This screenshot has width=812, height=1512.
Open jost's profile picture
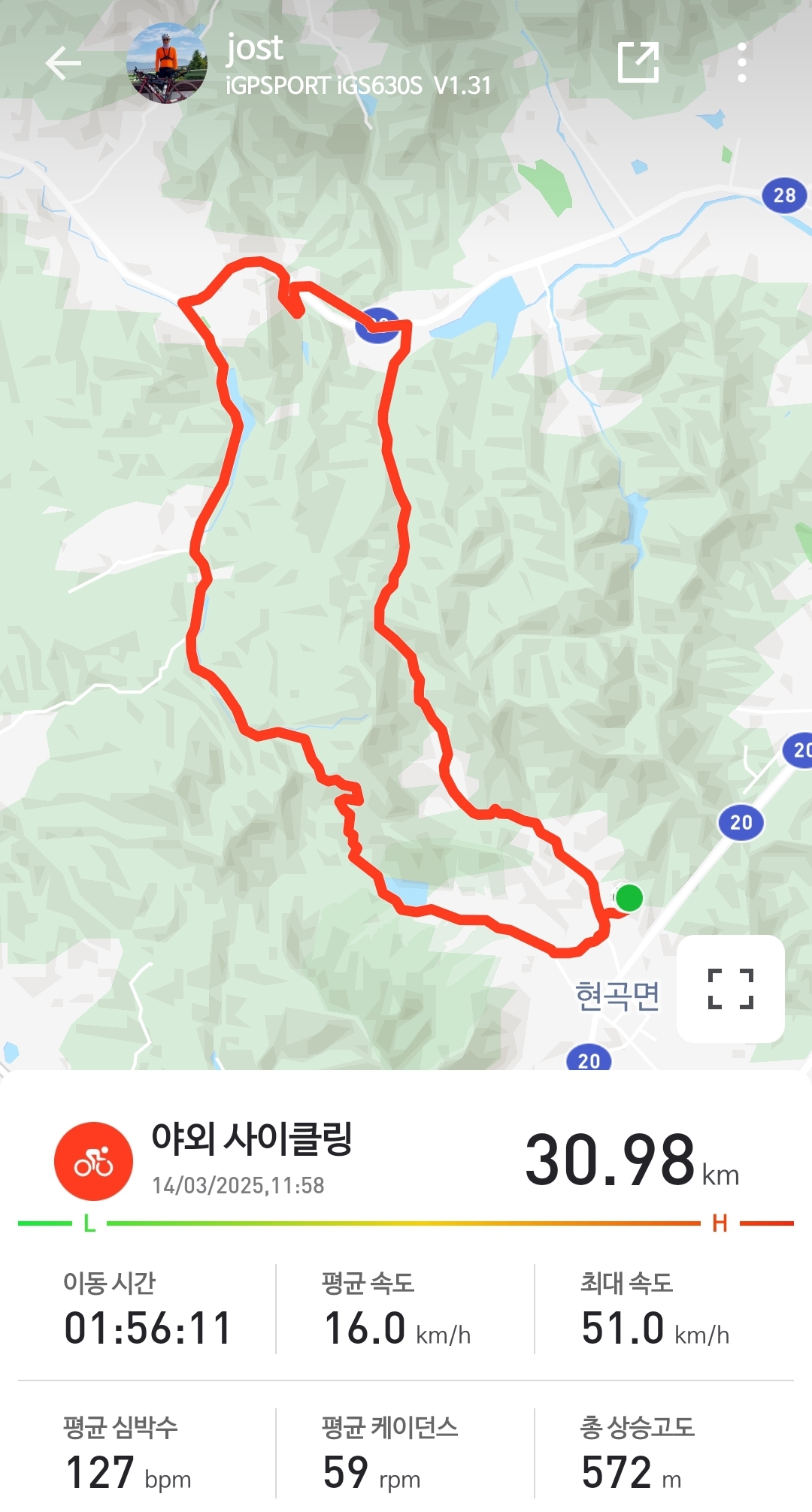[x=166, y=63]
